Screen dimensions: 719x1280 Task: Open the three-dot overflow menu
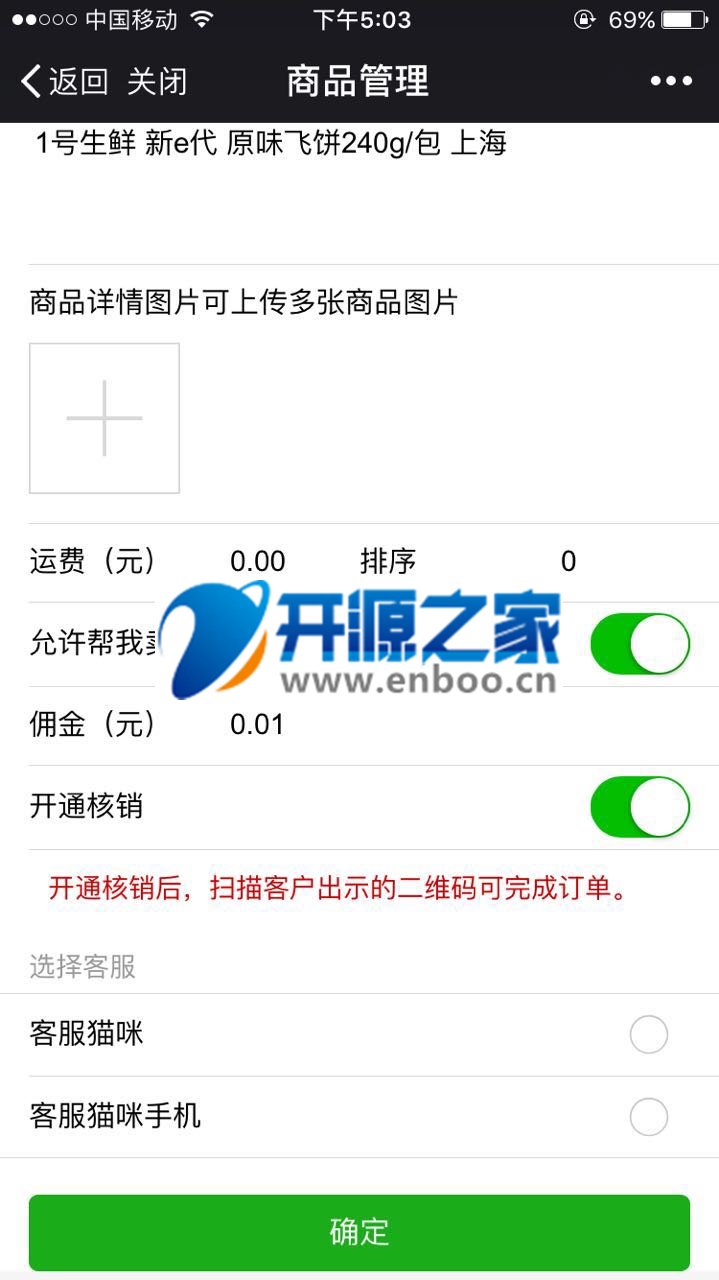click(x=671, y=82)
